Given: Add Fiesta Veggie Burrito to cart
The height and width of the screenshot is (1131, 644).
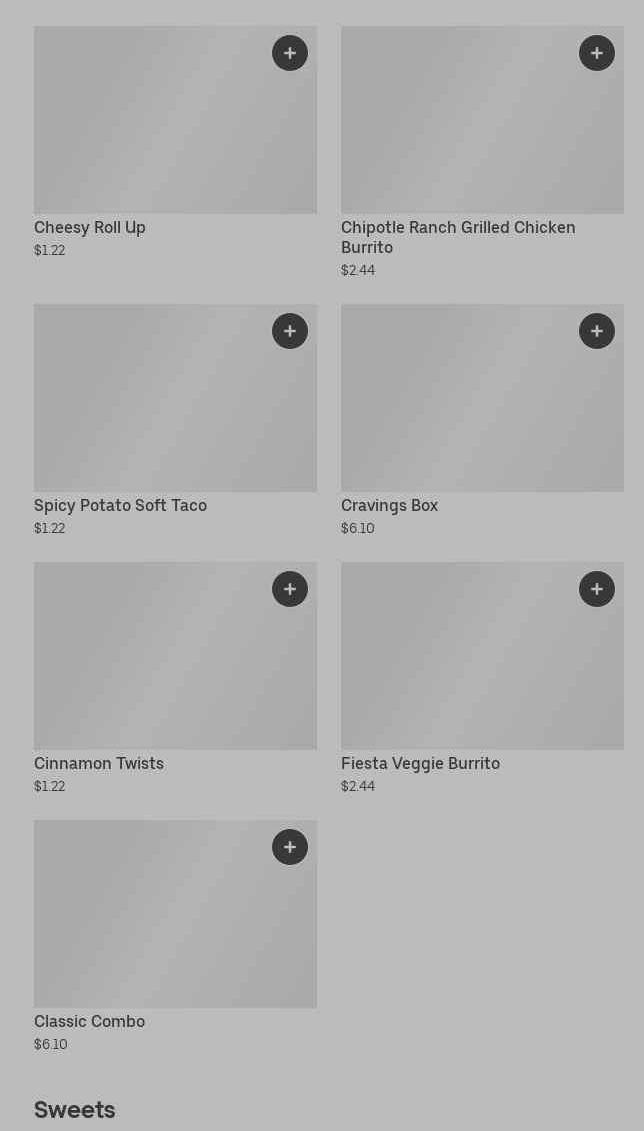Looking at the screenshot, I should (x=597, y=589).
